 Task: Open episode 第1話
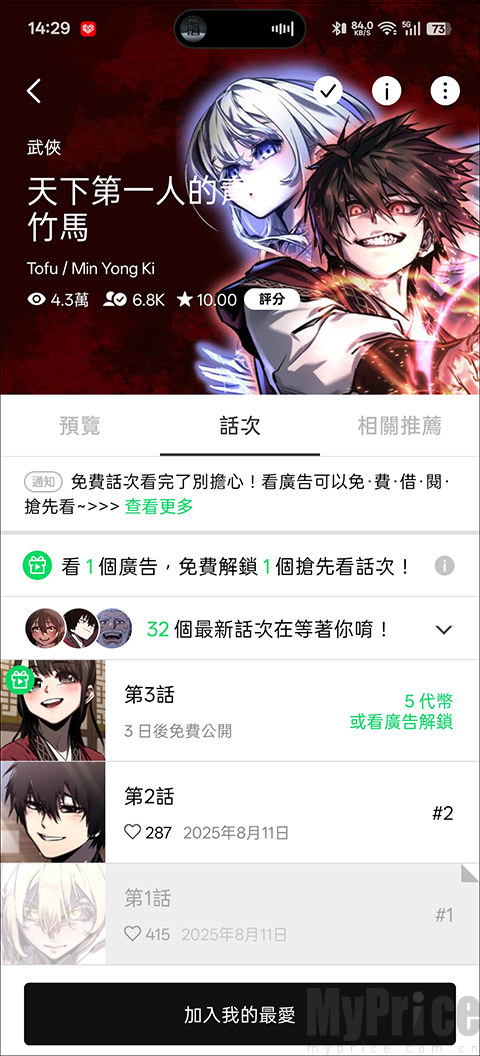240,915
